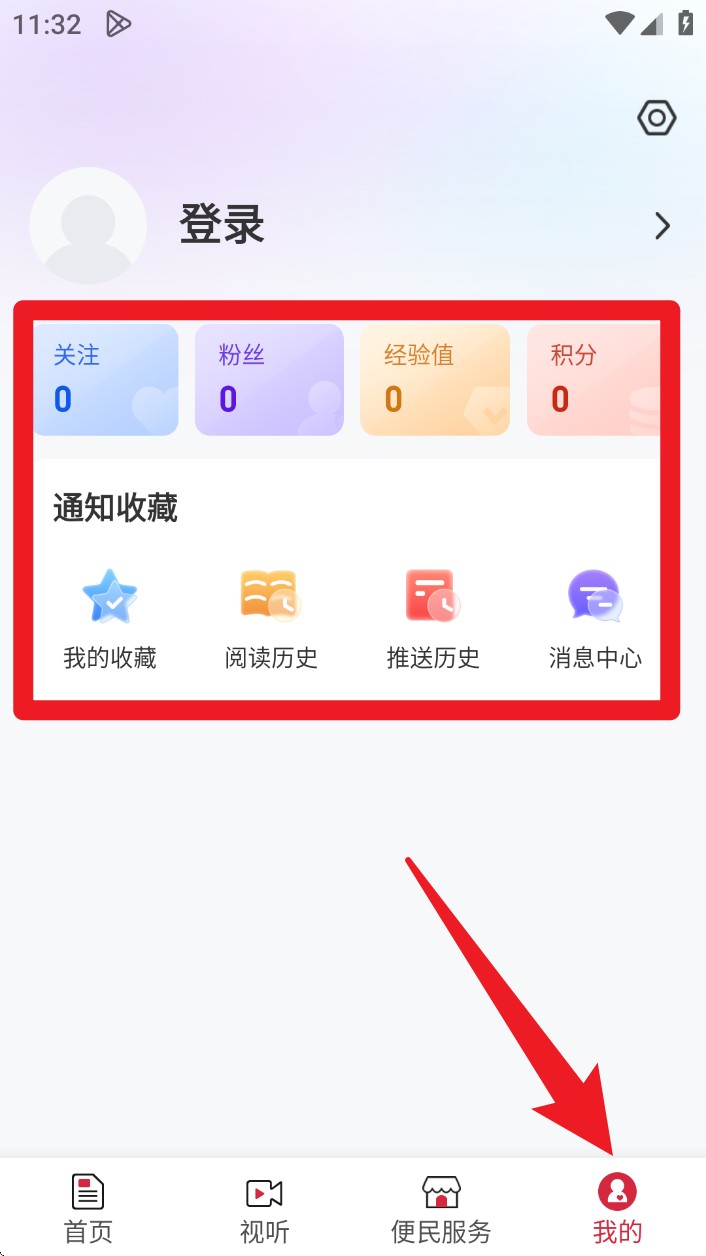
Task: Open 消息中心 message center
Action: pyautogui.click(x=595, y=617)
